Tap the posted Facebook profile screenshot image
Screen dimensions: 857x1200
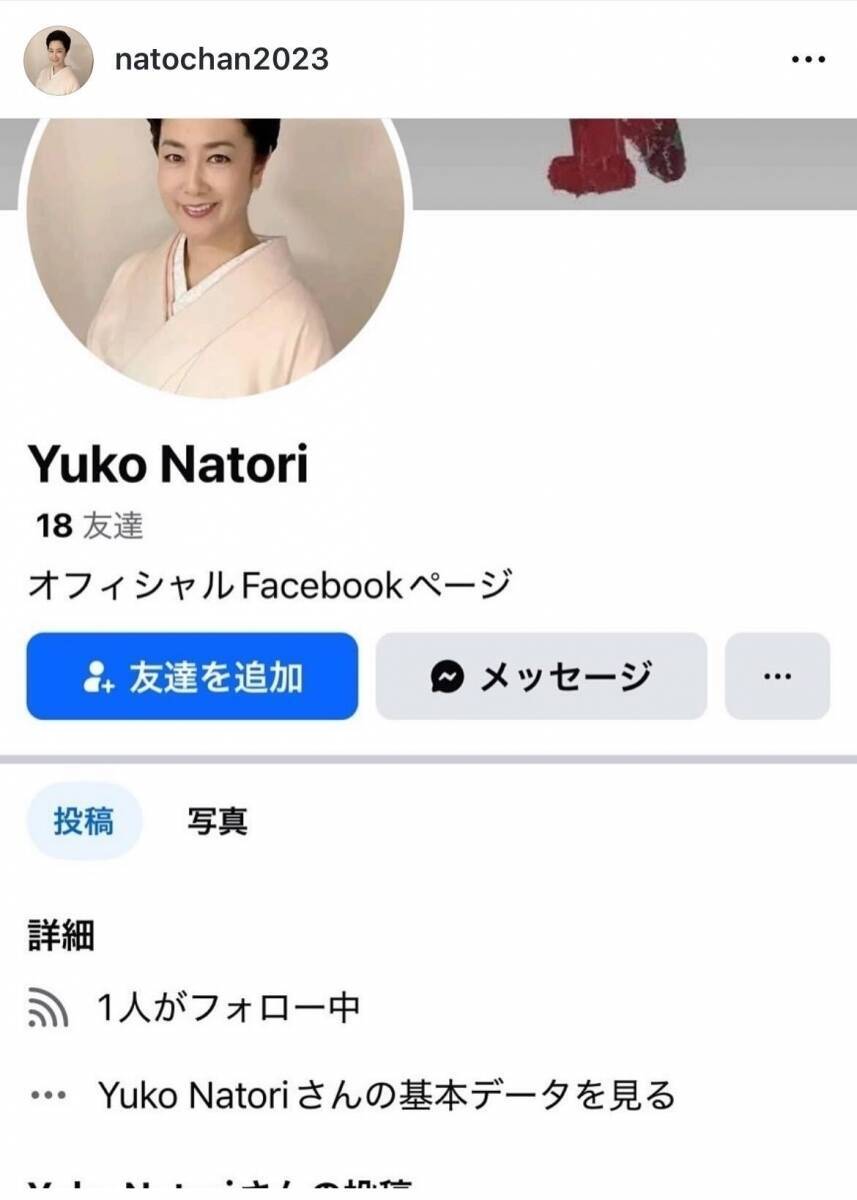click(x=428, y=650)
